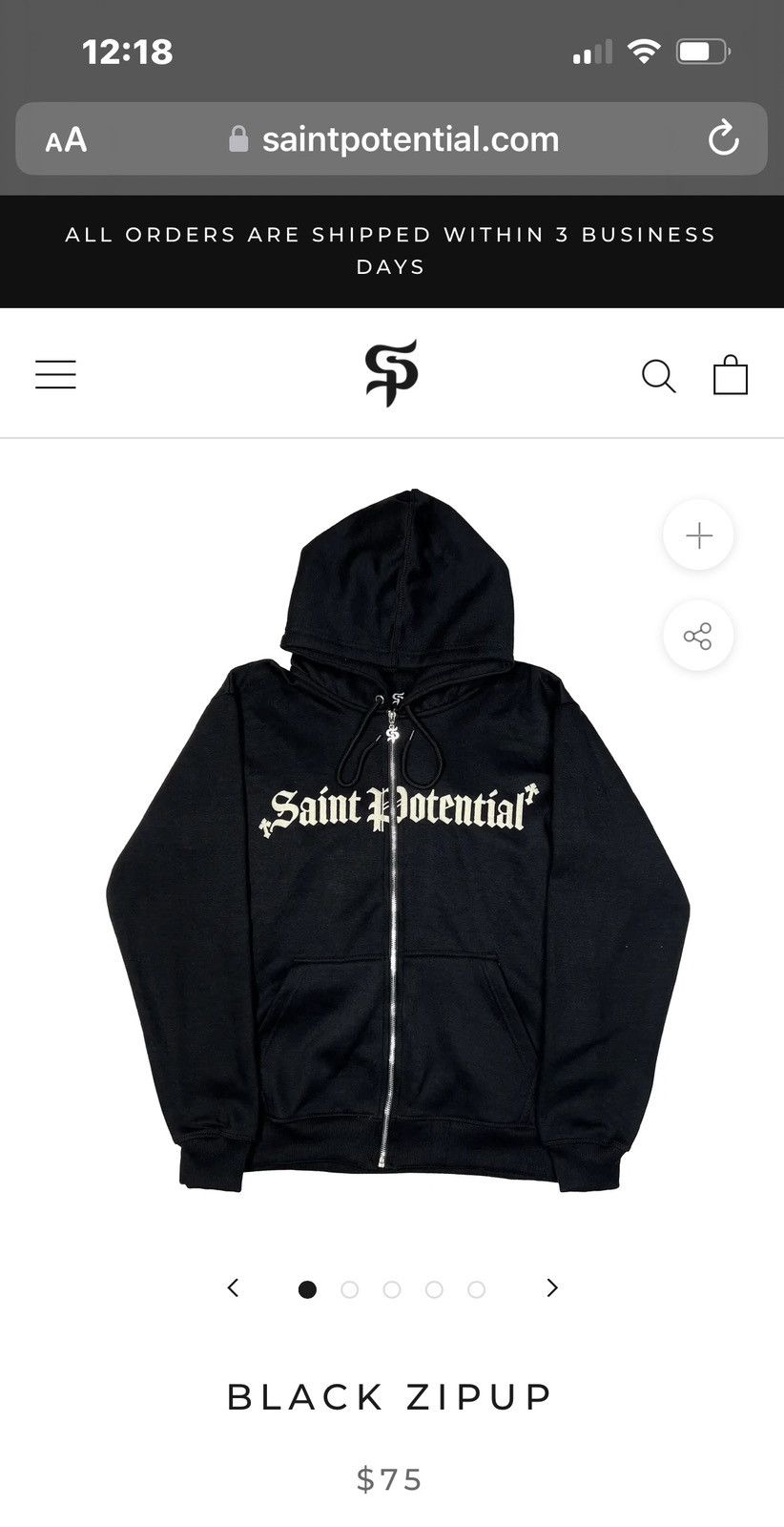Advance to the next product image arrow
This screenshot has width=784, height=1527.
551,1287
